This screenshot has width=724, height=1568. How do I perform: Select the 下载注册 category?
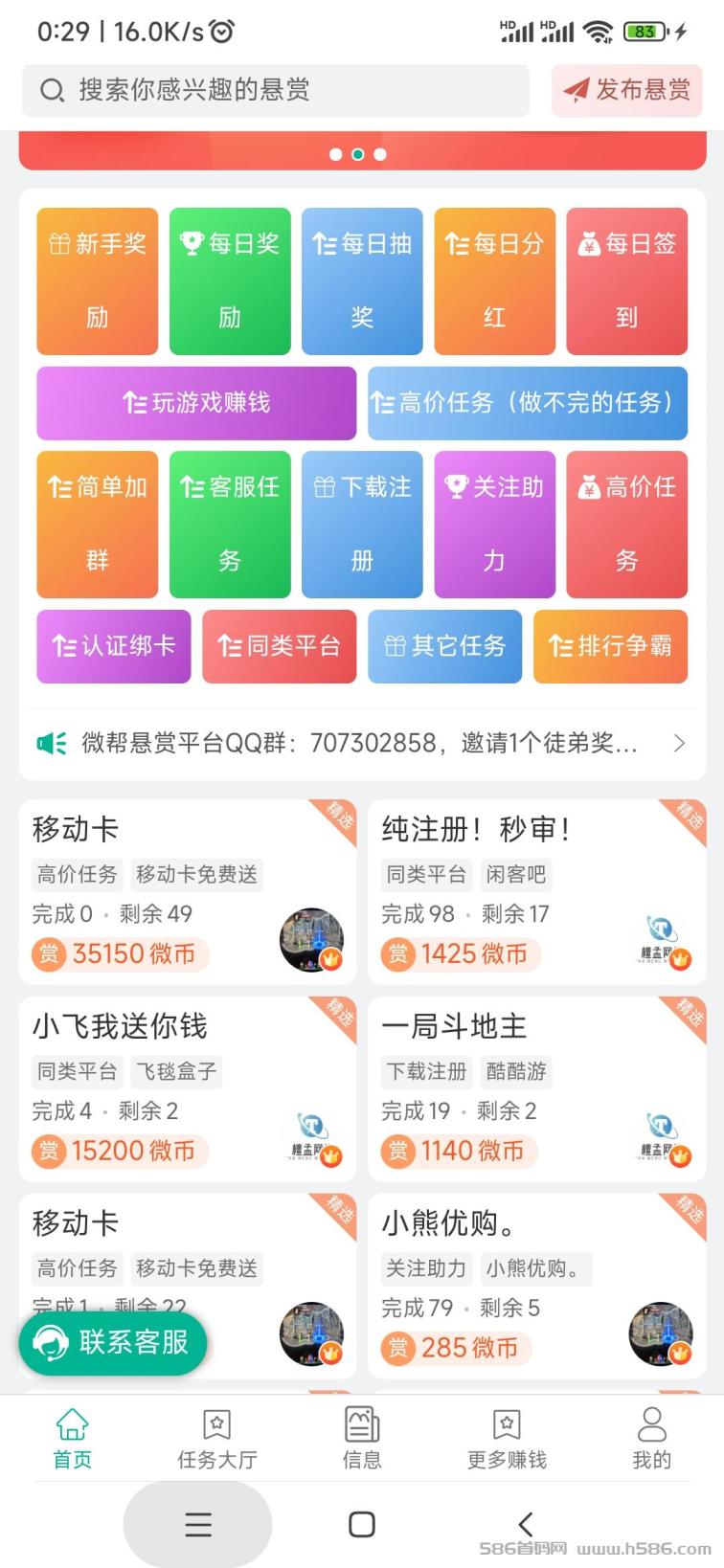(362, 525)
